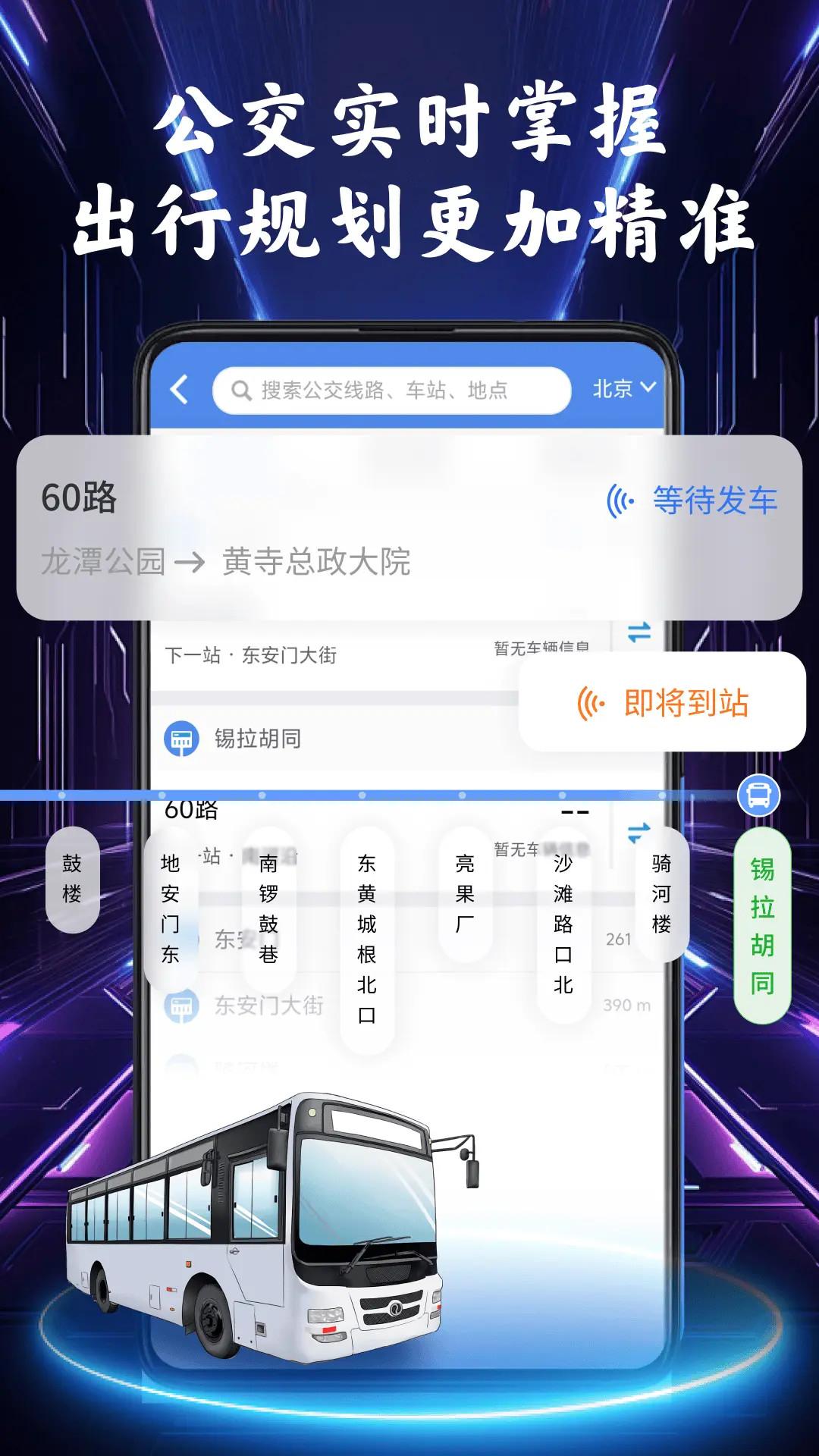Click inside the bus search input field
The height and width of the screenshot is (1456, 819).
(x=394, y=389)
